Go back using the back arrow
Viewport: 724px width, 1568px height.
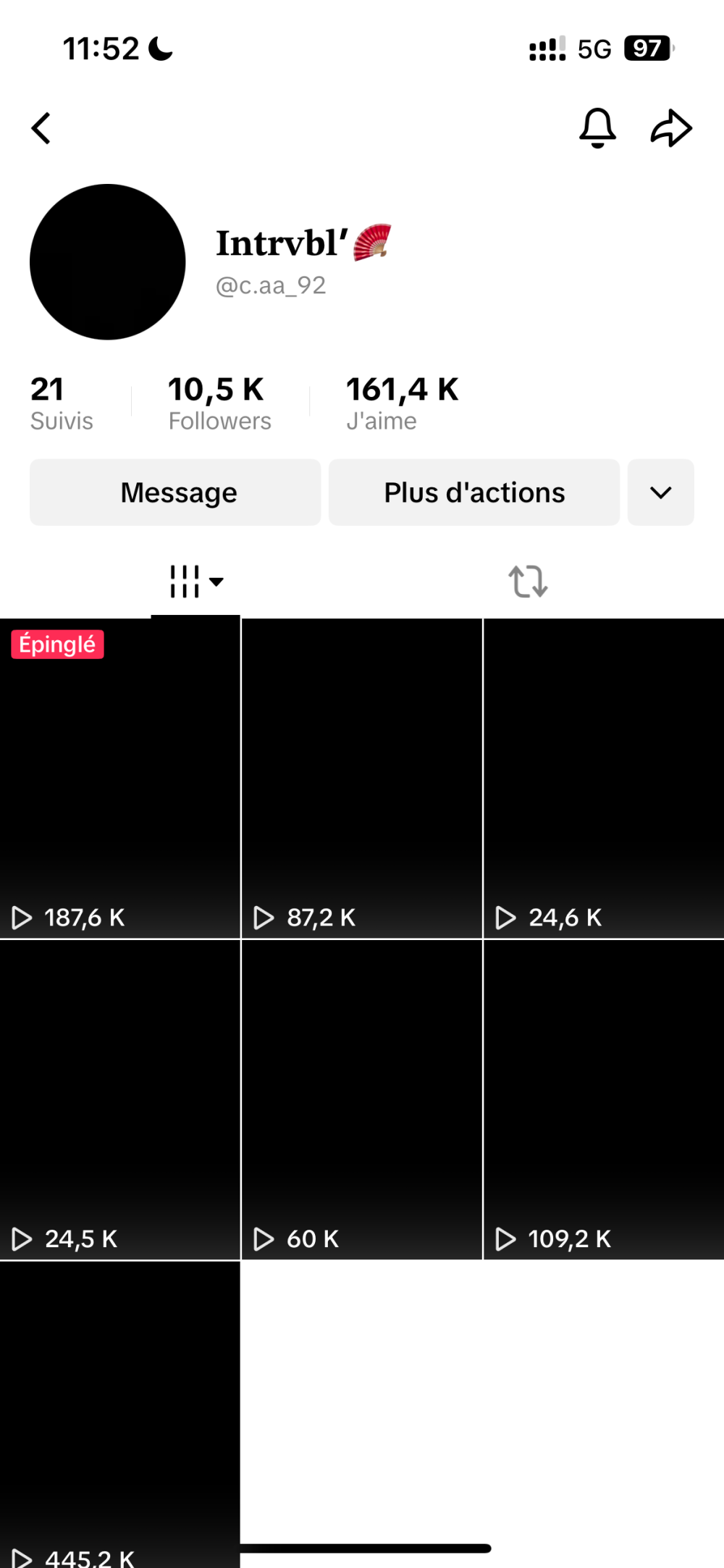(41, 129)
